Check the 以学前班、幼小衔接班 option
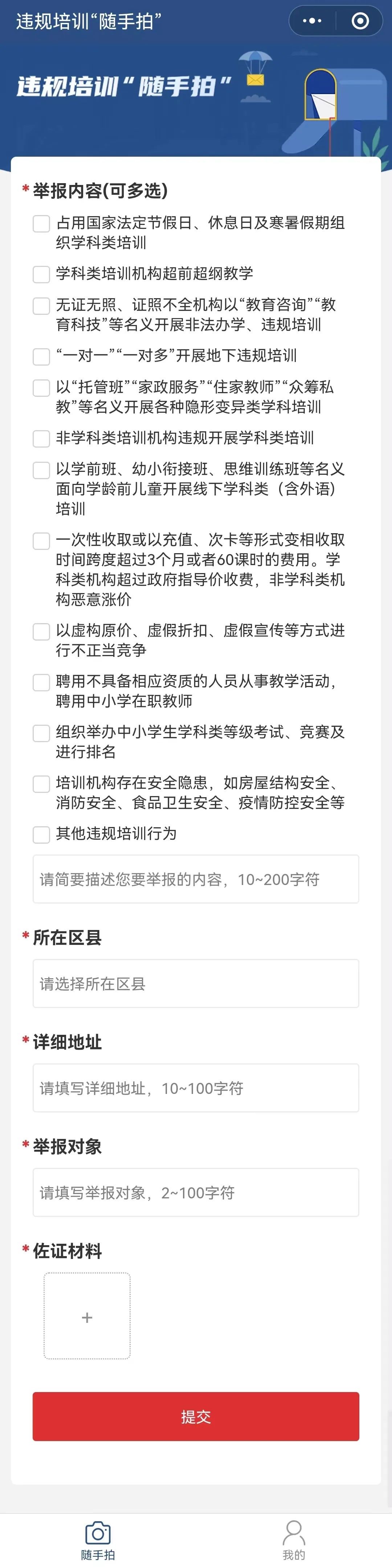 click(x=41, y=470)
